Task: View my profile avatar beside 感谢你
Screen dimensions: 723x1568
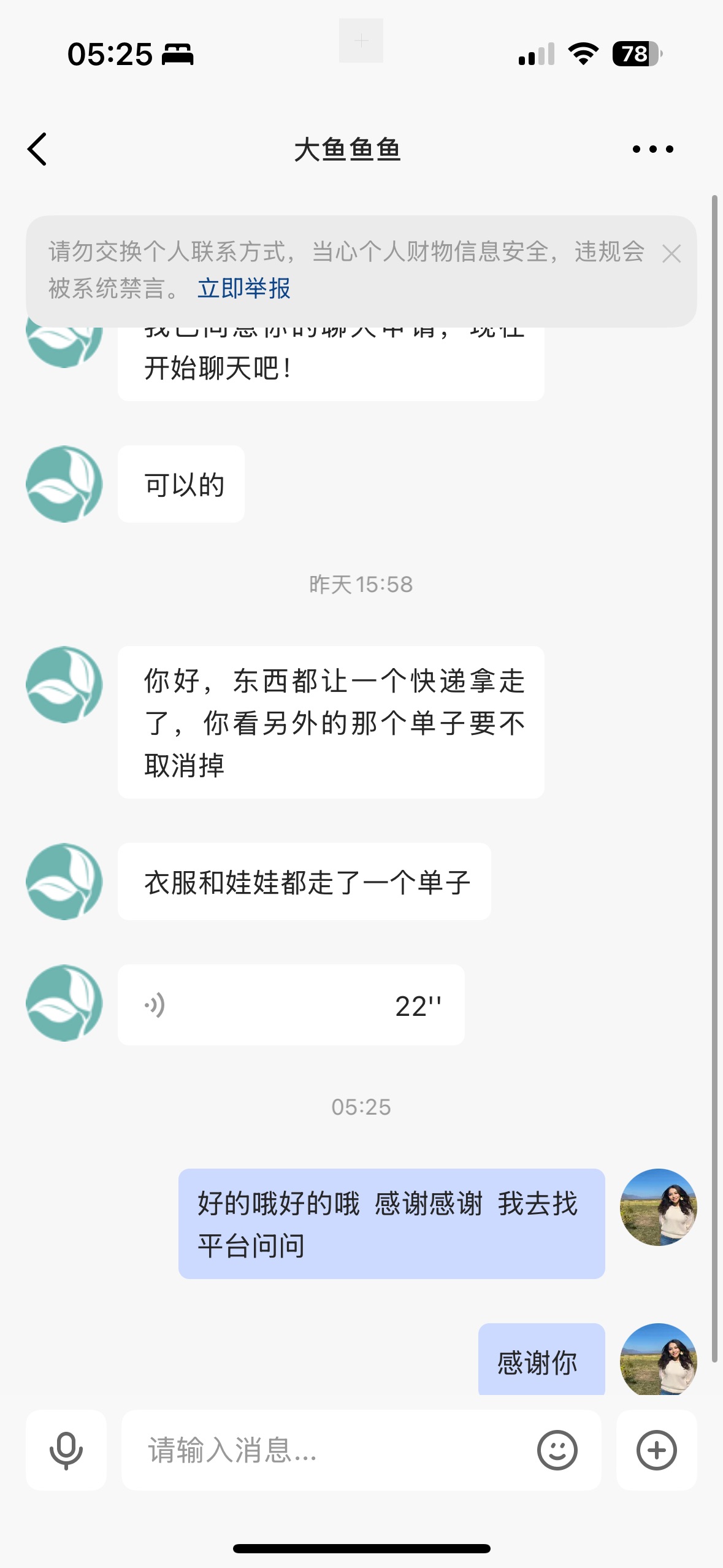Action: point(658,1359)
